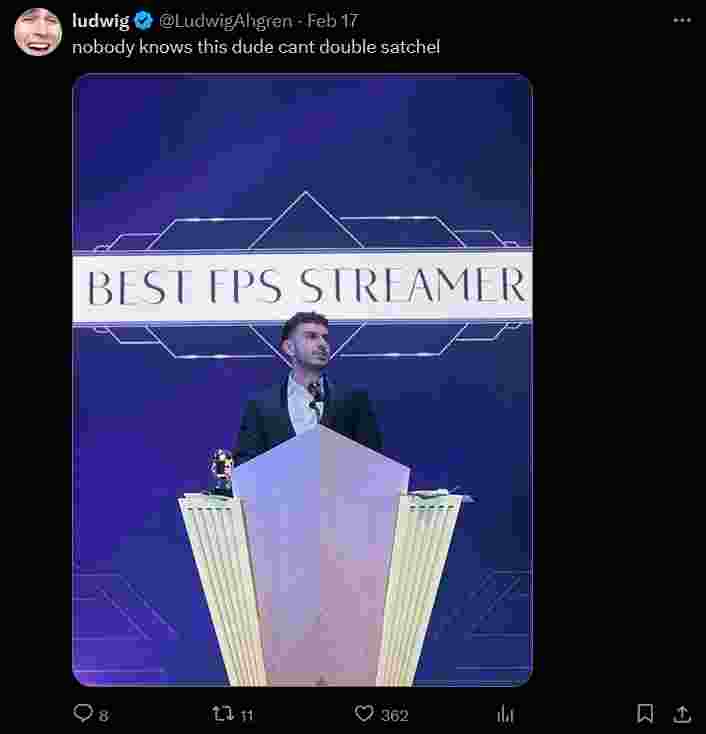
Task: Like ludwig's post
Action: 365,714
